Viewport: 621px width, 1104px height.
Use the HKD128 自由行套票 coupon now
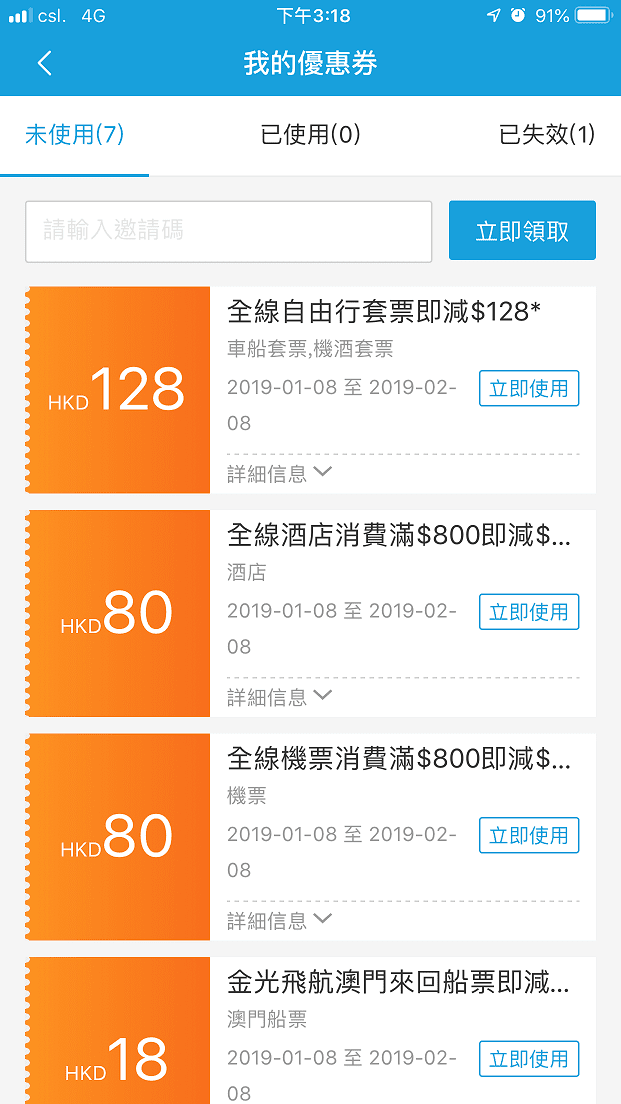click(529, 388)
